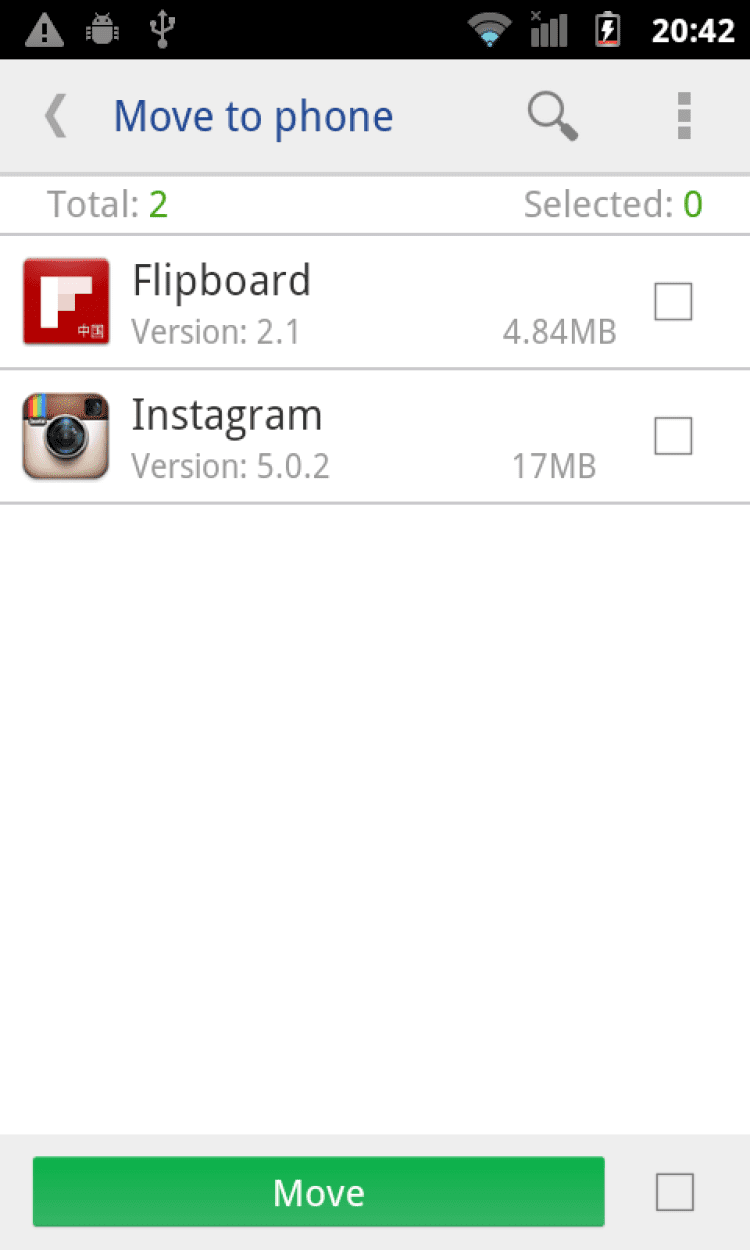Open the overflow menu

[684, 117]
